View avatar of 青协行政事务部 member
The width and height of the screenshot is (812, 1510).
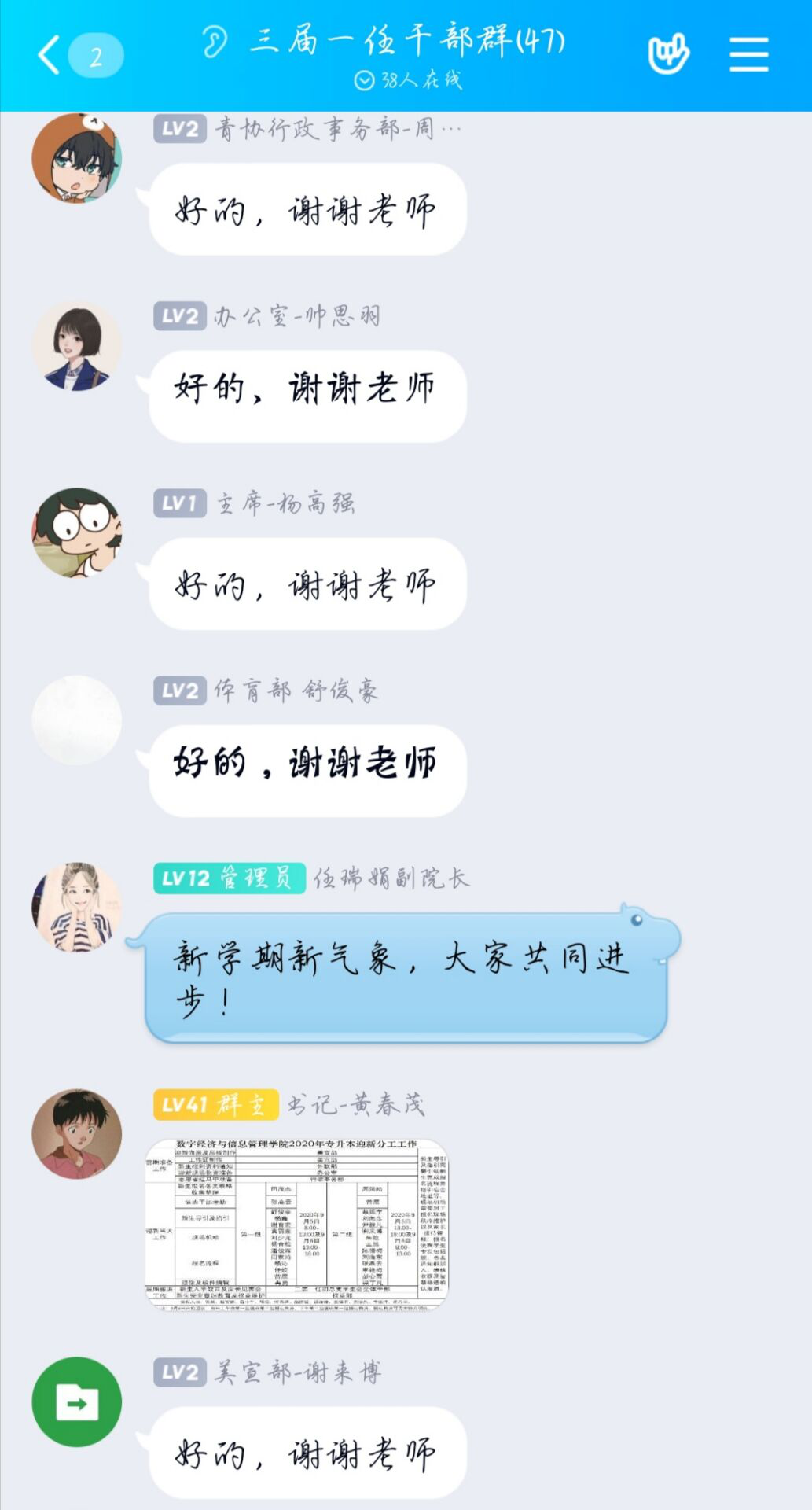[76, 157]
